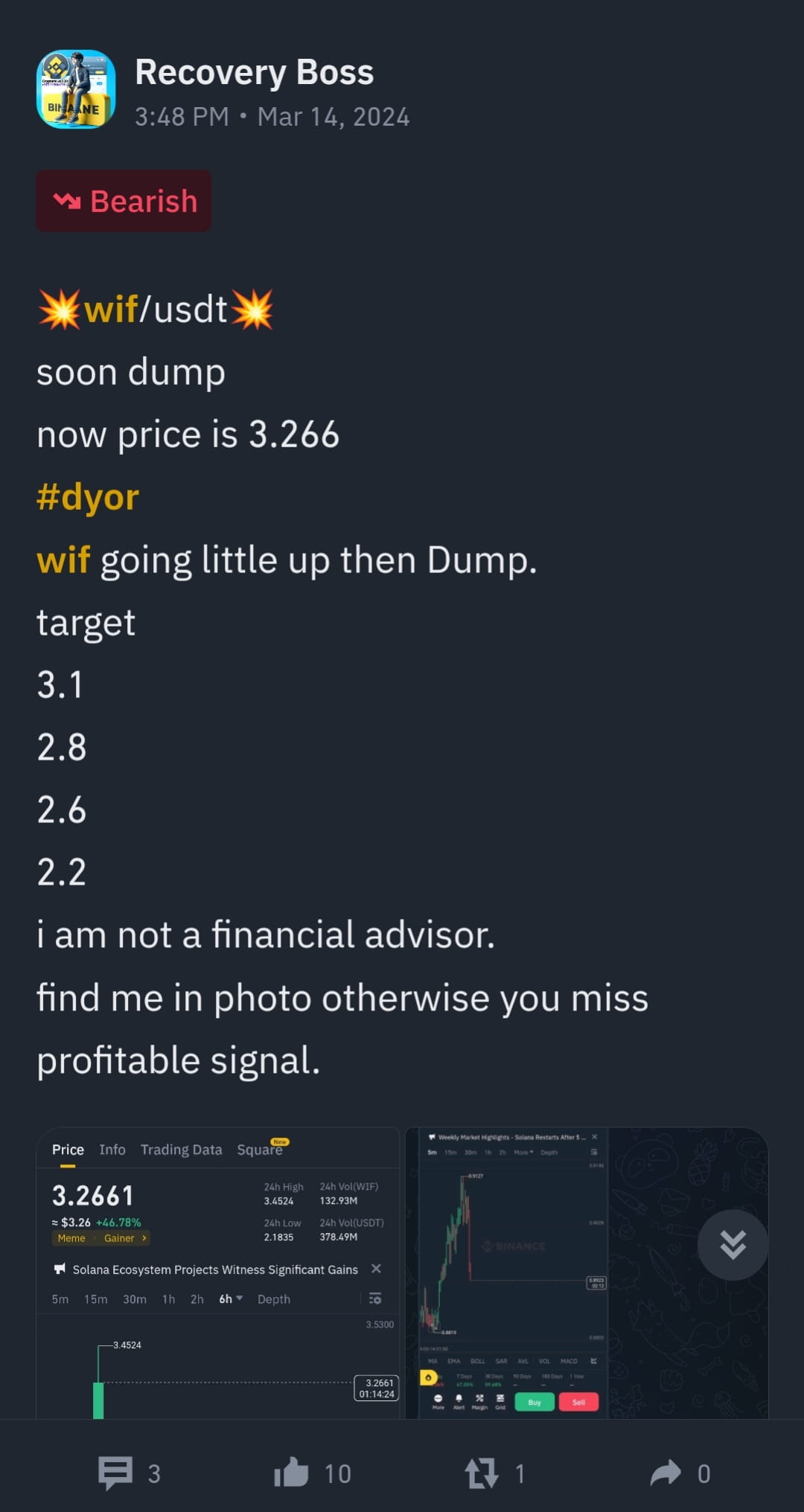
Task: Click the repost icon at the bottom
Action: pos(483,1472)
